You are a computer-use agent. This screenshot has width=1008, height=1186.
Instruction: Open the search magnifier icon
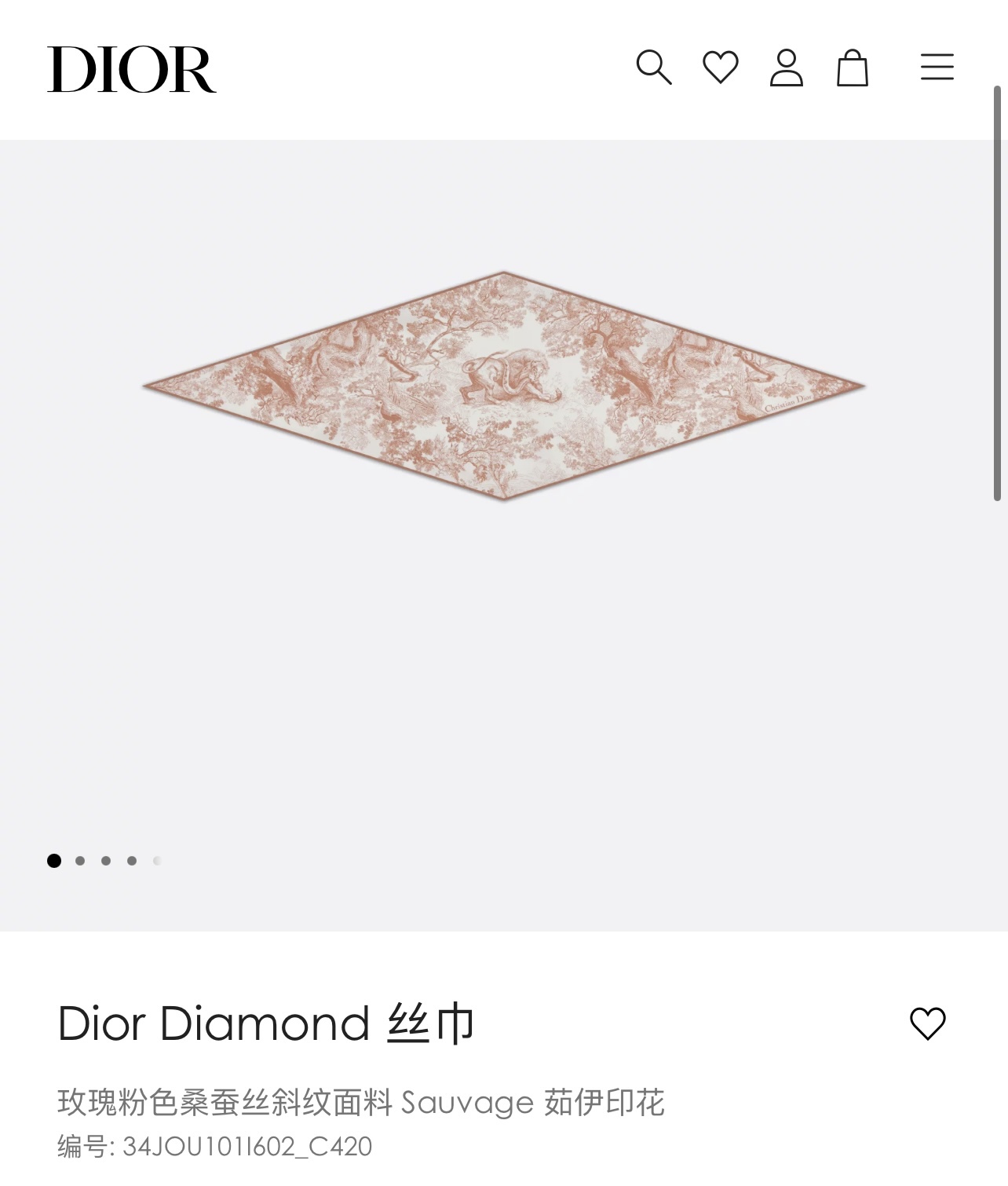pos(653,68)
